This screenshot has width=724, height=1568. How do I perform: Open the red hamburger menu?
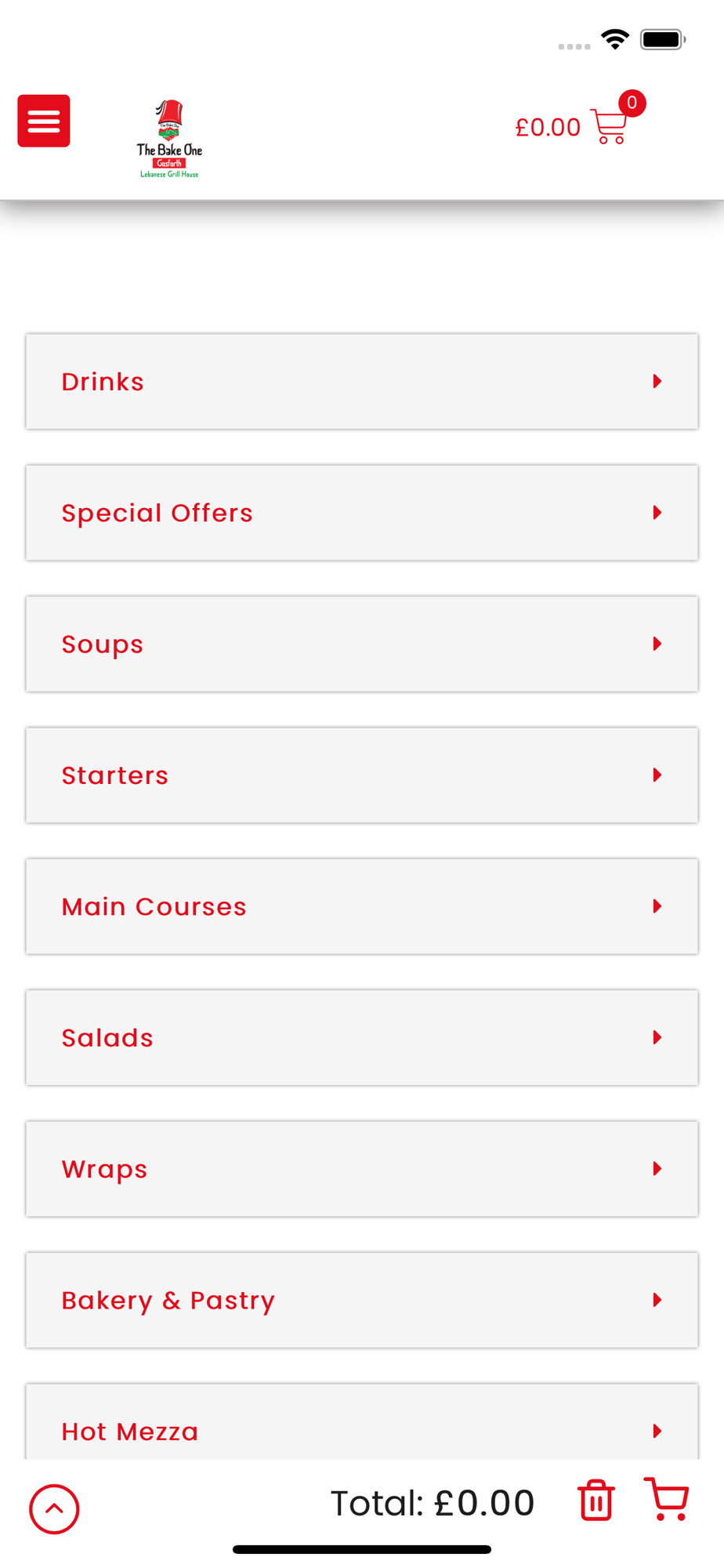(44, 121)
